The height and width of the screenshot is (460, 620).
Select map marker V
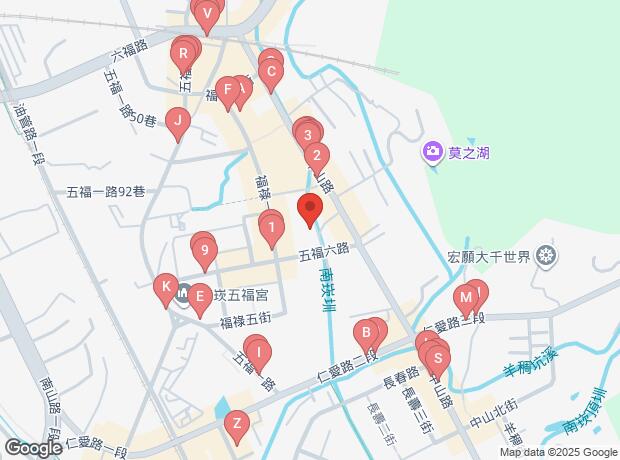pos(207,14)
